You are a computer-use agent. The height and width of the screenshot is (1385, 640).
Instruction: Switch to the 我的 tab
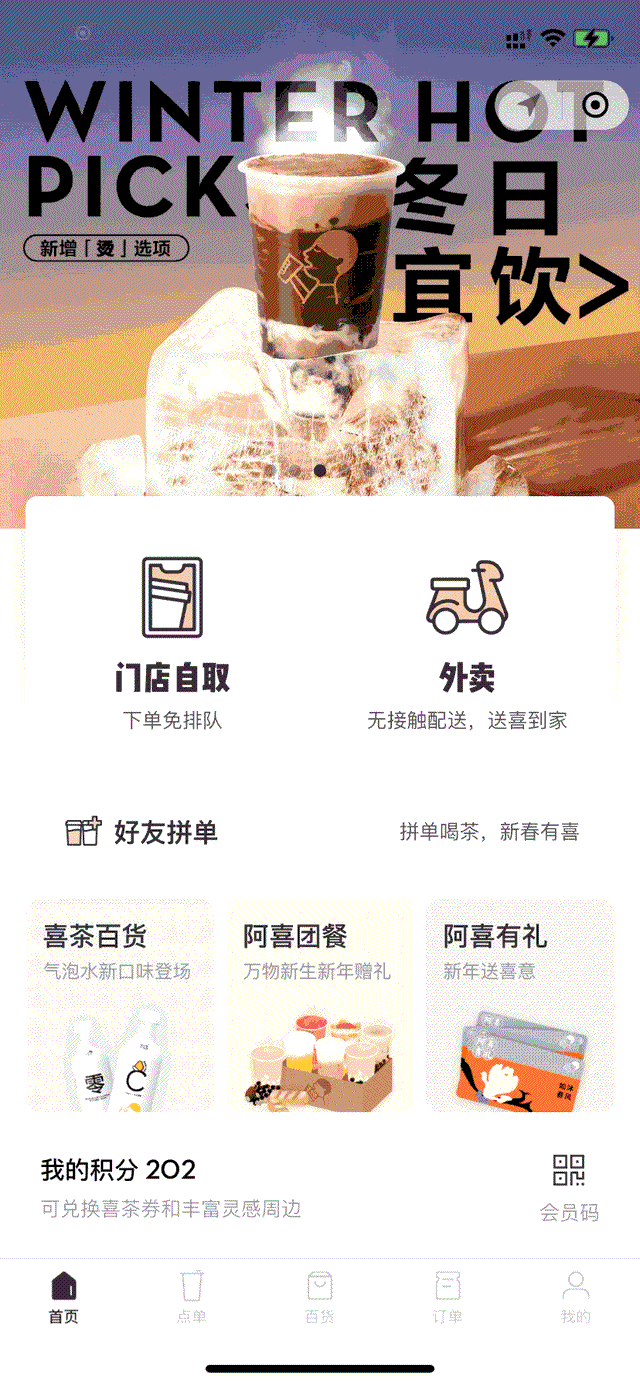pyautogui.click(x=576, y=1297)
